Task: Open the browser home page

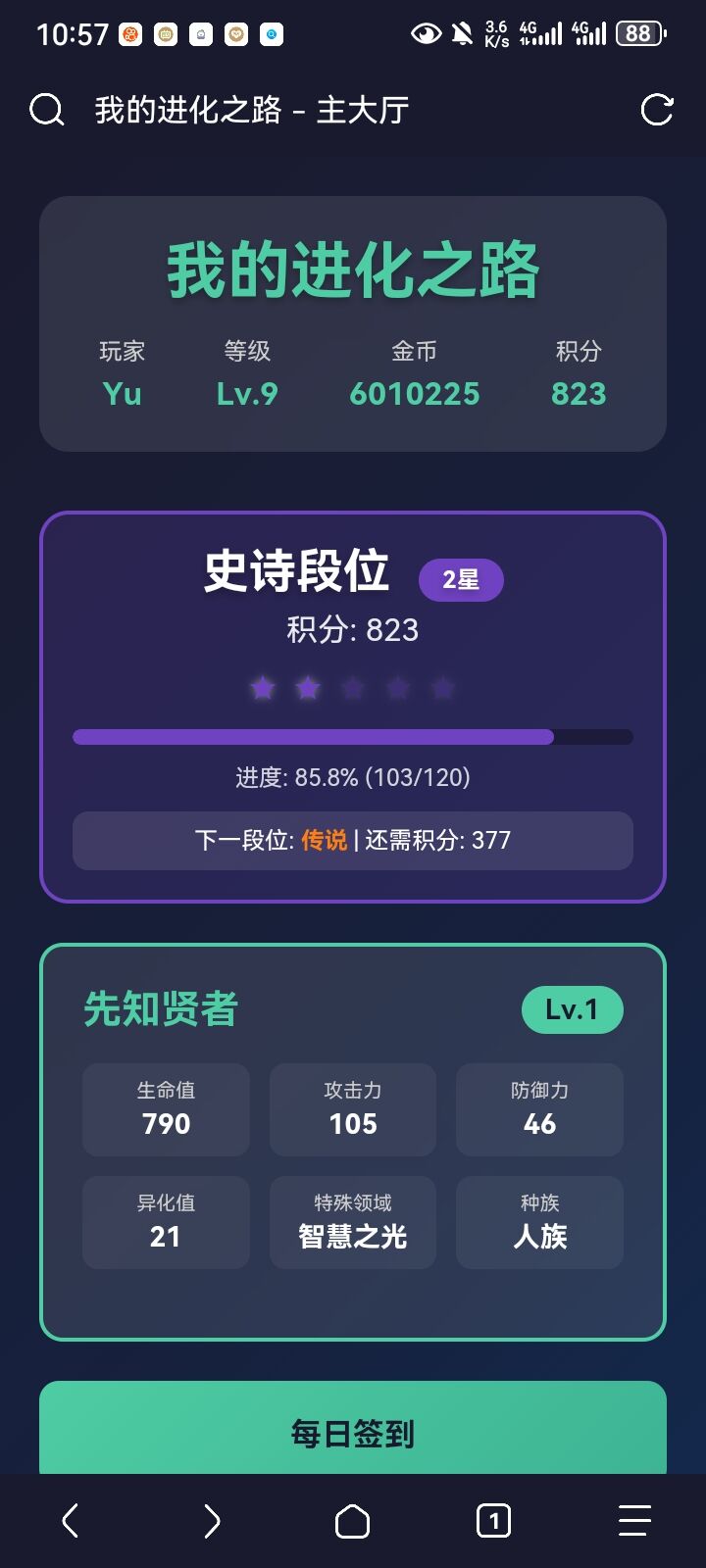Action: click(x=353, y=1521)
